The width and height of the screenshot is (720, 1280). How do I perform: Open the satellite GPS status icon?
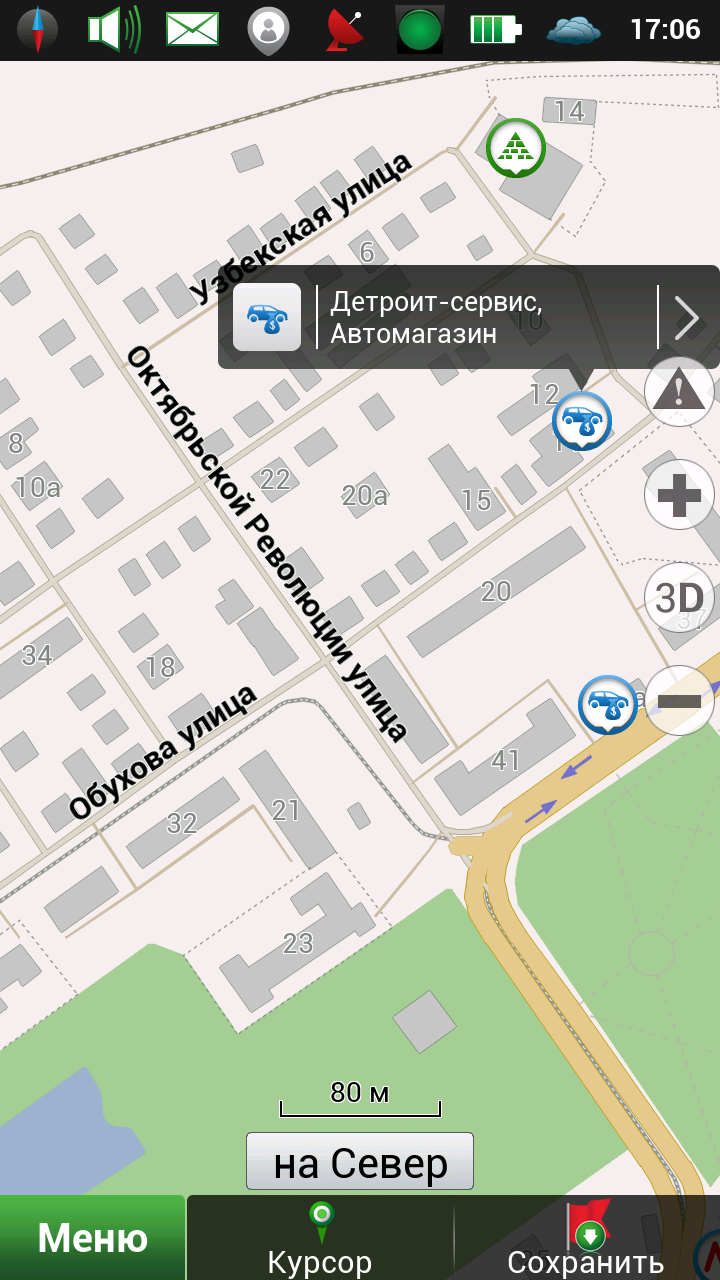point(345,30)
